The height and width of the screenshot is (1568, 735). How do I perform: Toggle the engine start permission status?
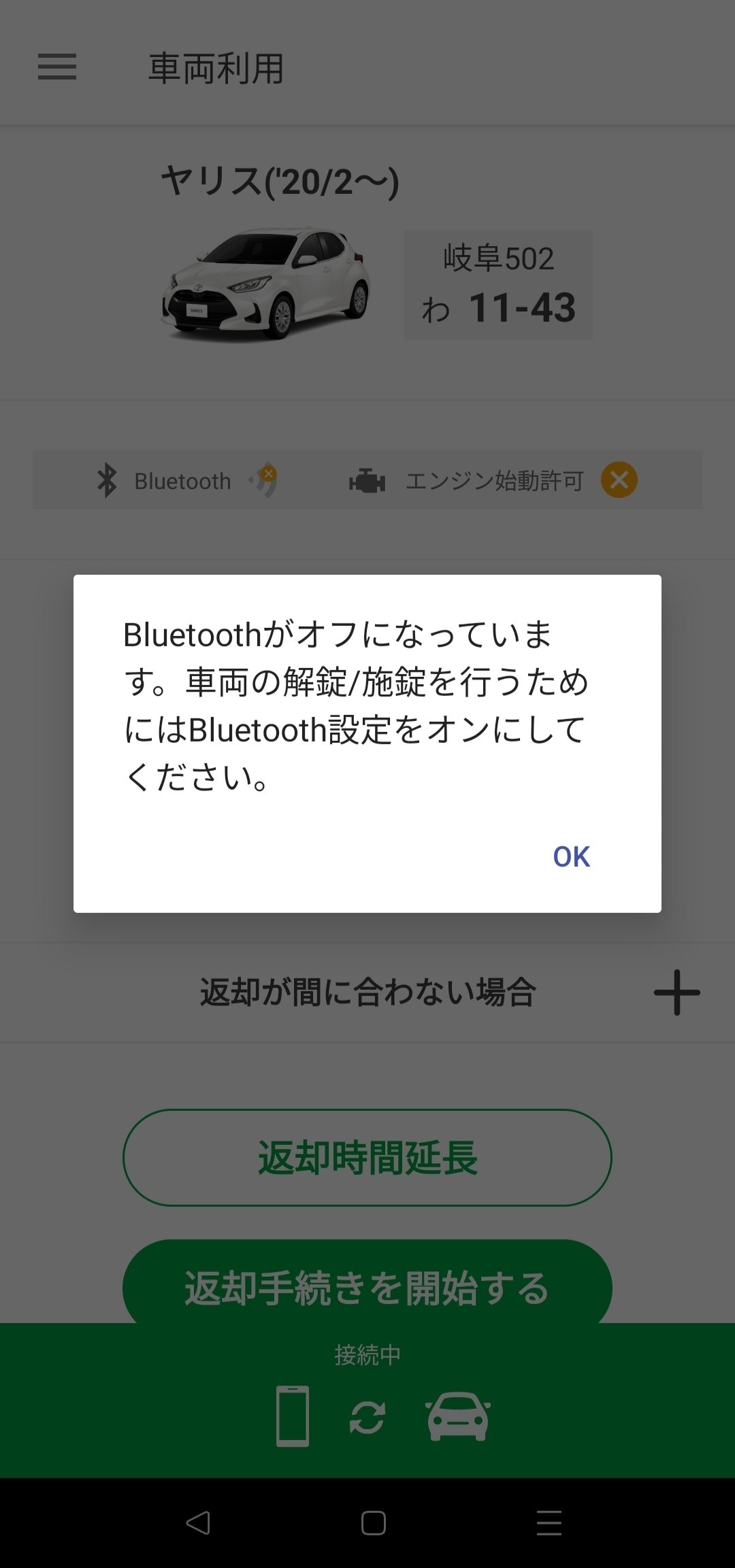pos(619,481)
